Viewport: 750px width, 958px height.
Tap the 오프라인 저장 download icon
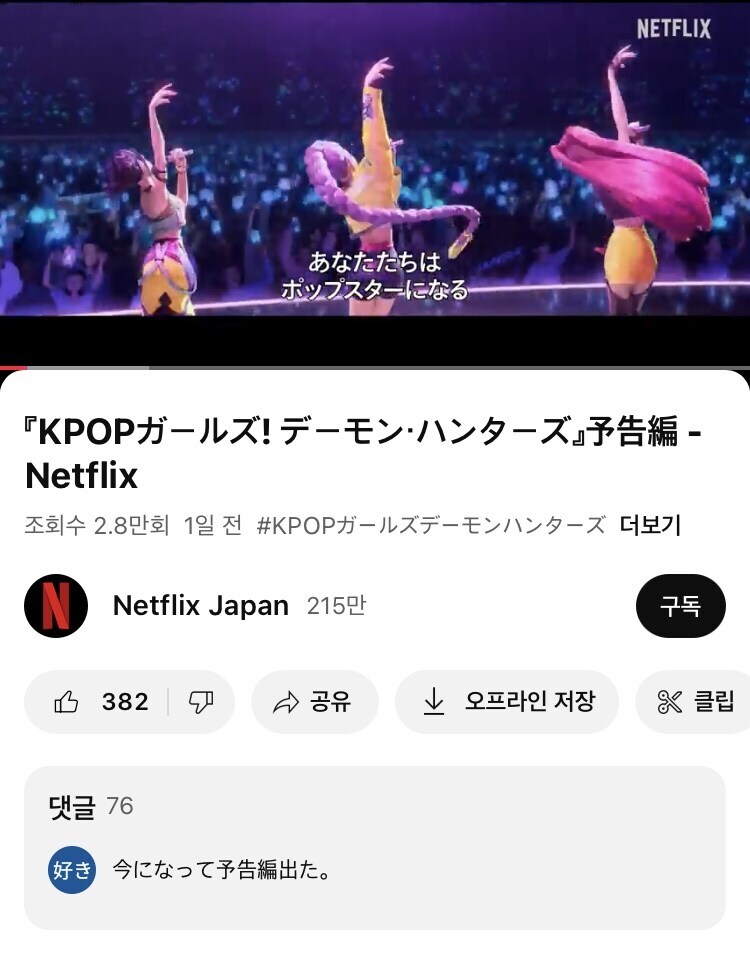432,702
